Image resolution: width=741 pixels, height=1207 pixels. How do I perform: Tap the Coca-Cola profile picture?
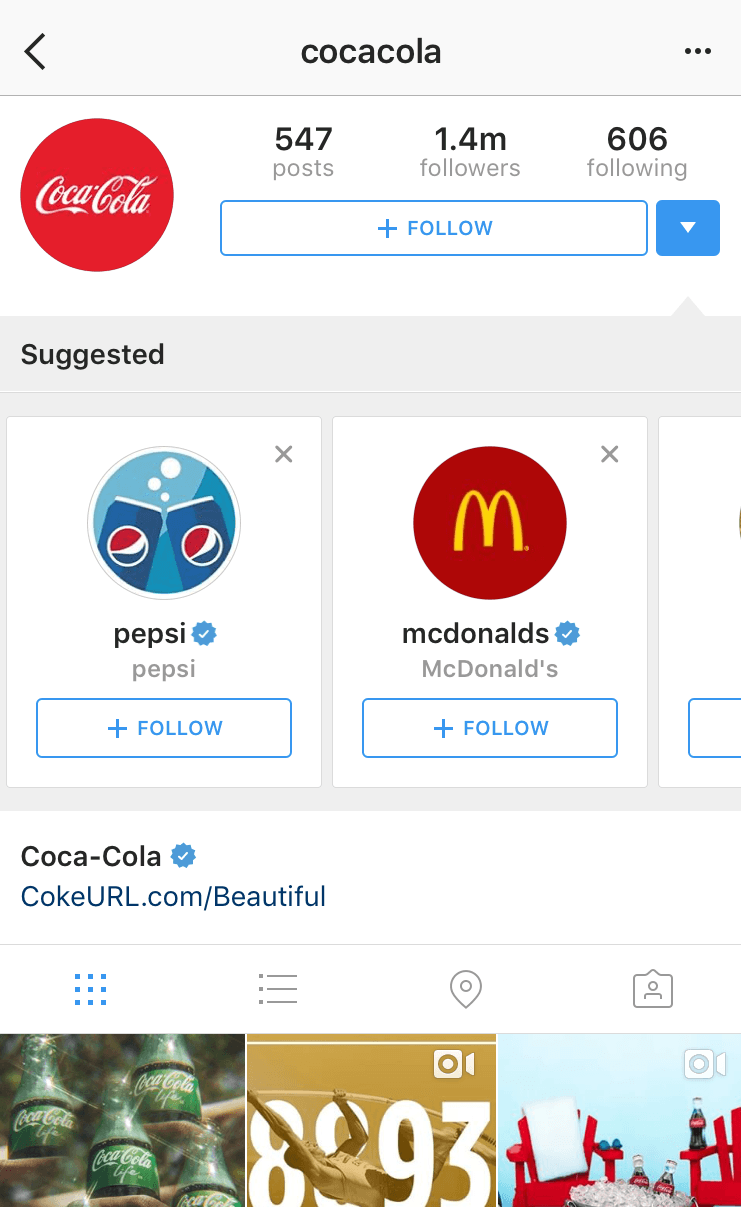click(x=97, y=194)
